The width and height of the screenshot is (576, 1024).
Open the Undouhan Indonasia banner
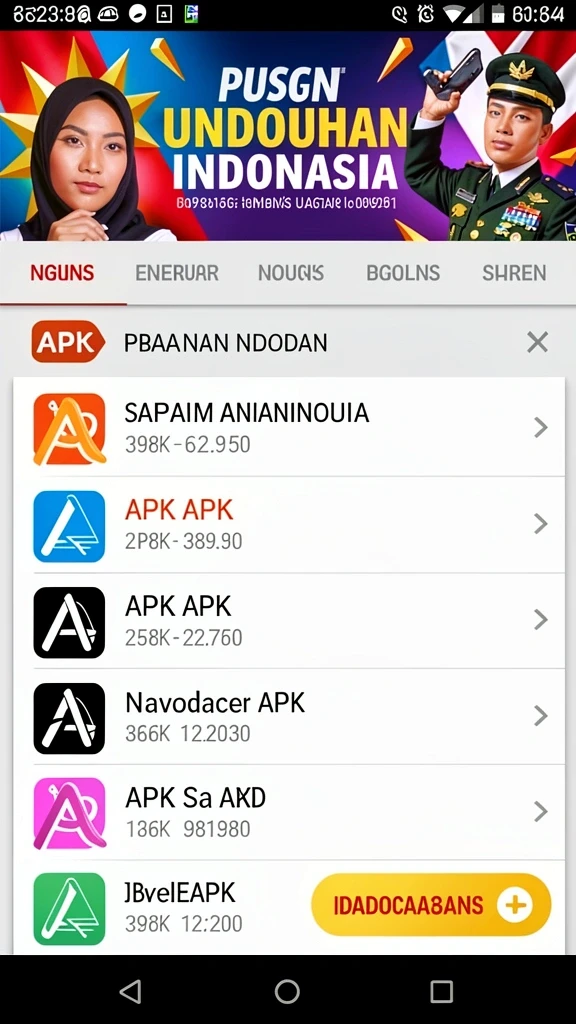[x=288, y=136]
